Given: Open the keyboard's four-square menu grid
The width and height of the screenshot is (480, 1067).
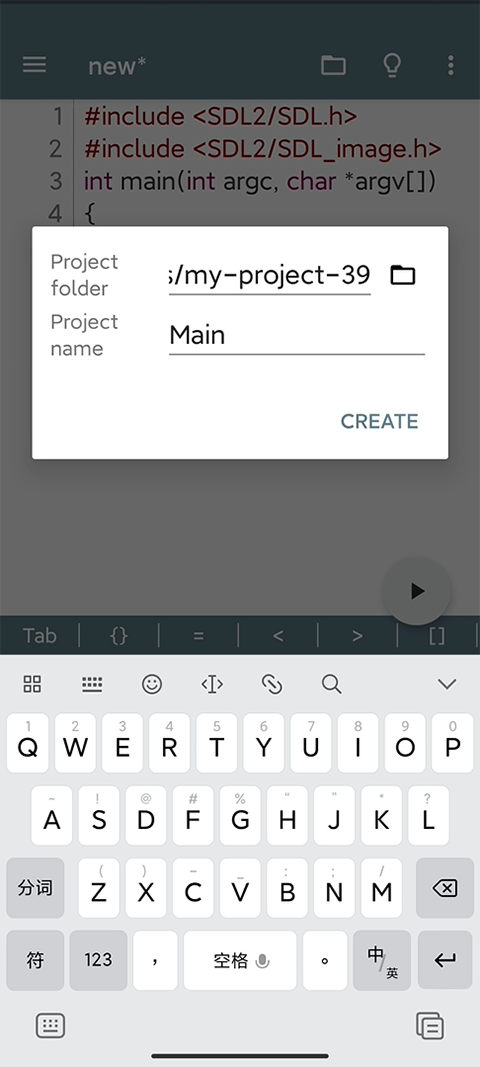Looking at the screenshot, I should (x=32, y=684).
